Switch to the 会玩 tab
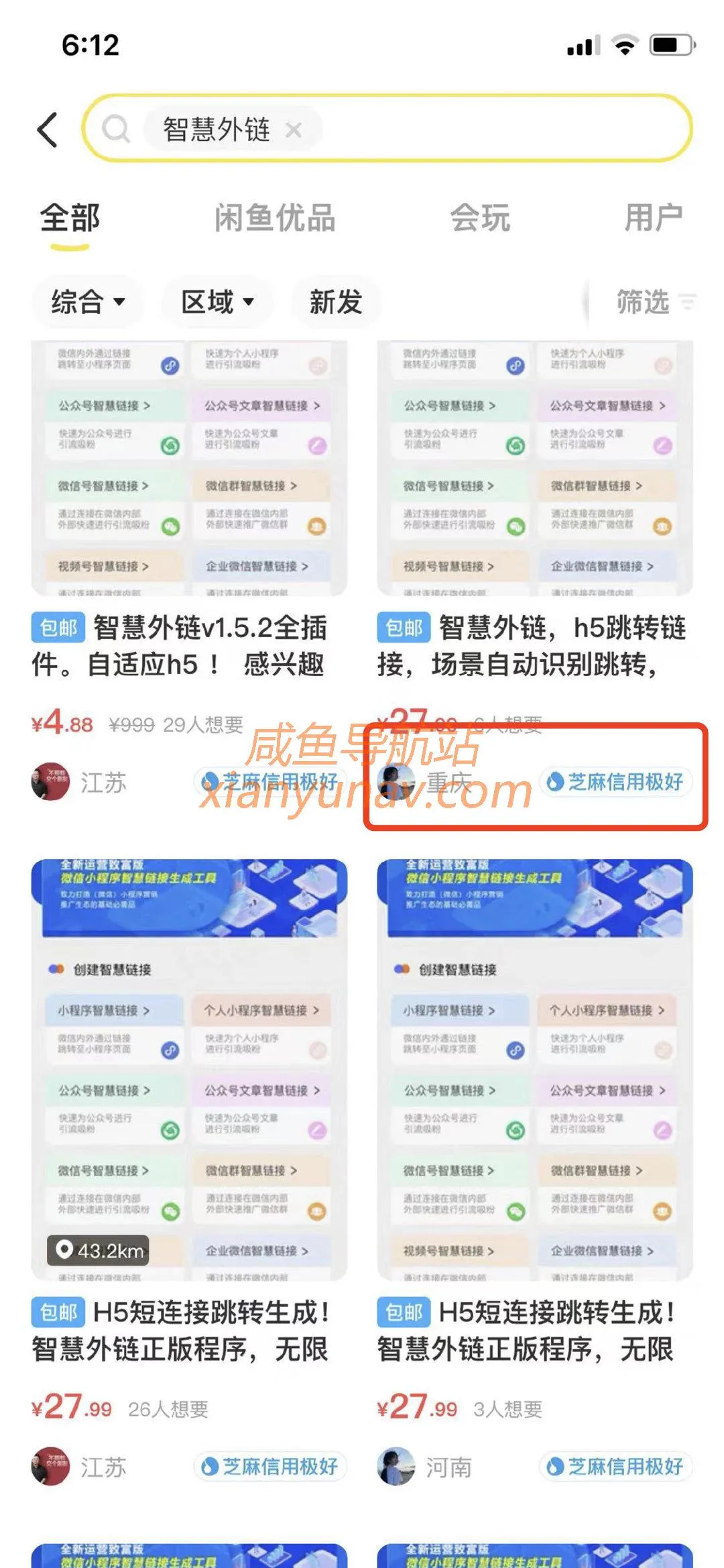 pyautogui.click(x=480, y=219)
